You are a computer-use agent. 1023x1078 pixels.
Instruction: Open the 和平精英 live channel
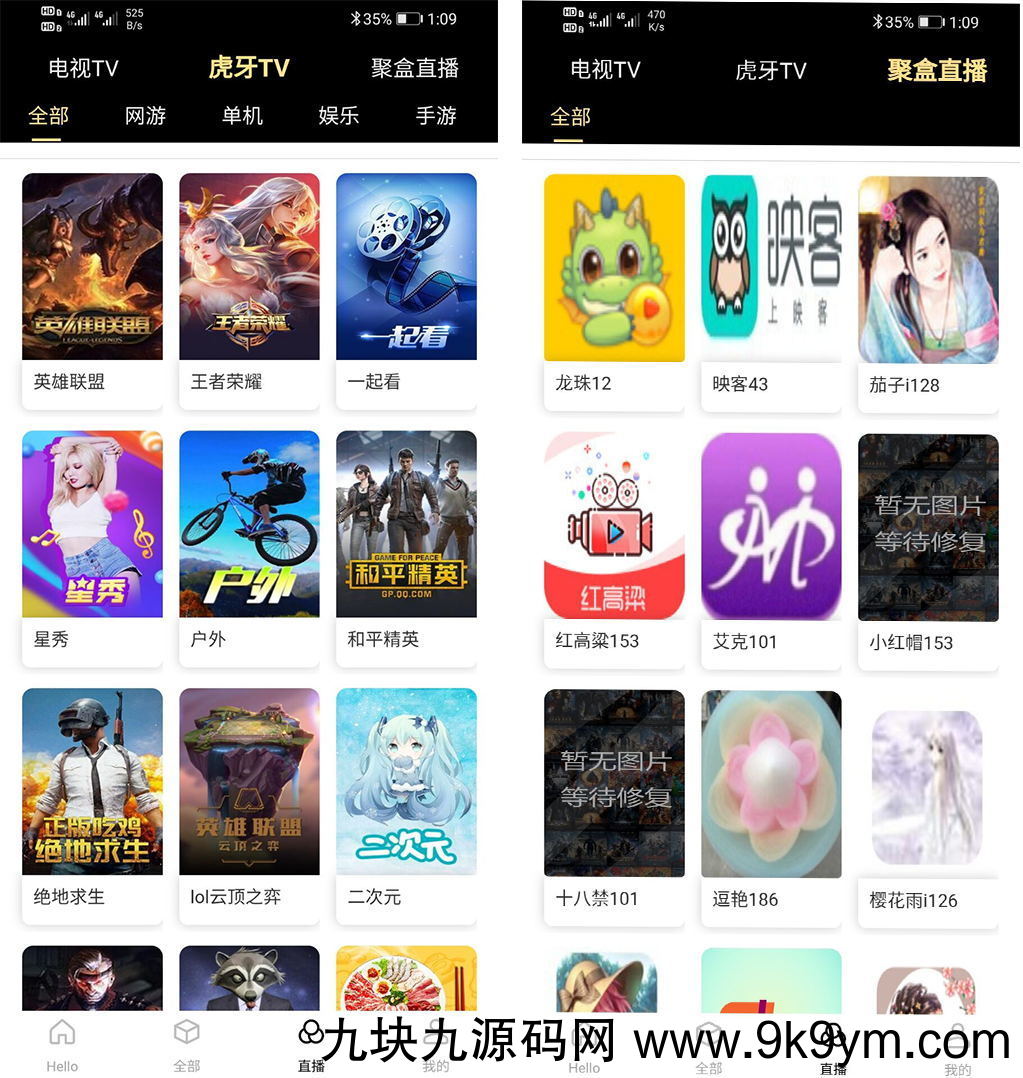(406, 525)
